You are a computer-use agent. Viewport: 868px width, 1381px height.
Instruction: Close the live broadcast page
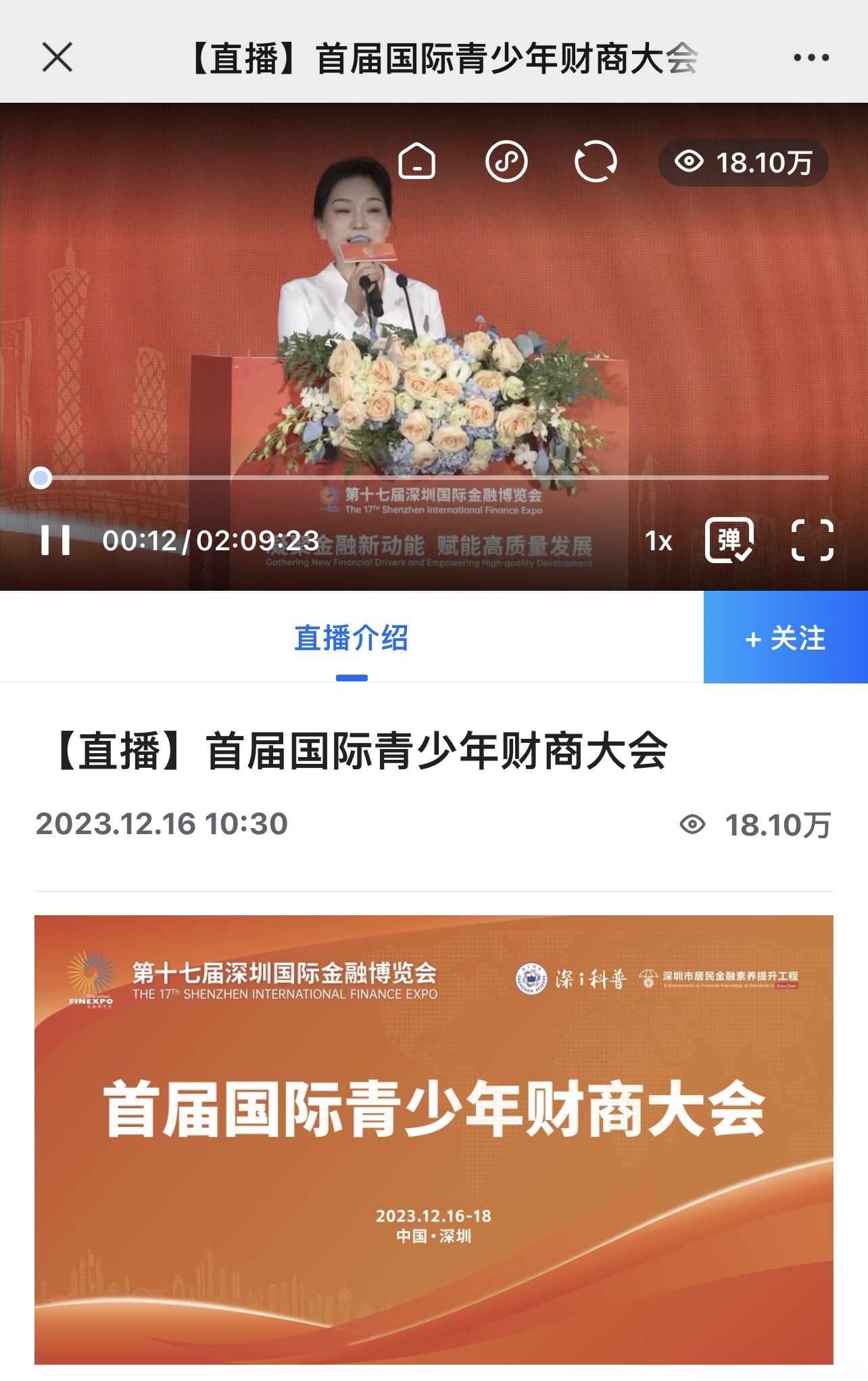(x=57, y=57)
